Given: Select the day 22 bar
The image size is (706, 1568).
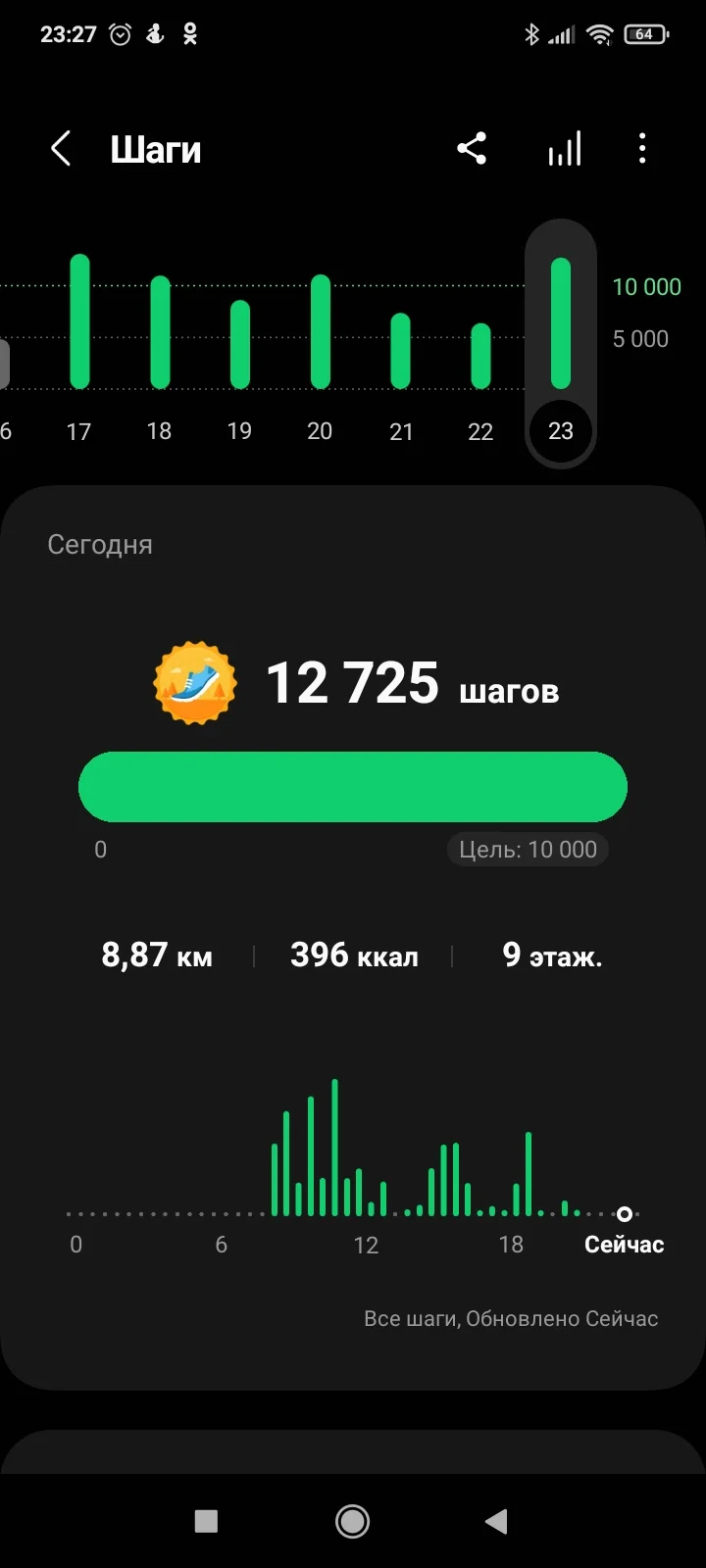Looking at the screenshot, I should pos(480,356).
